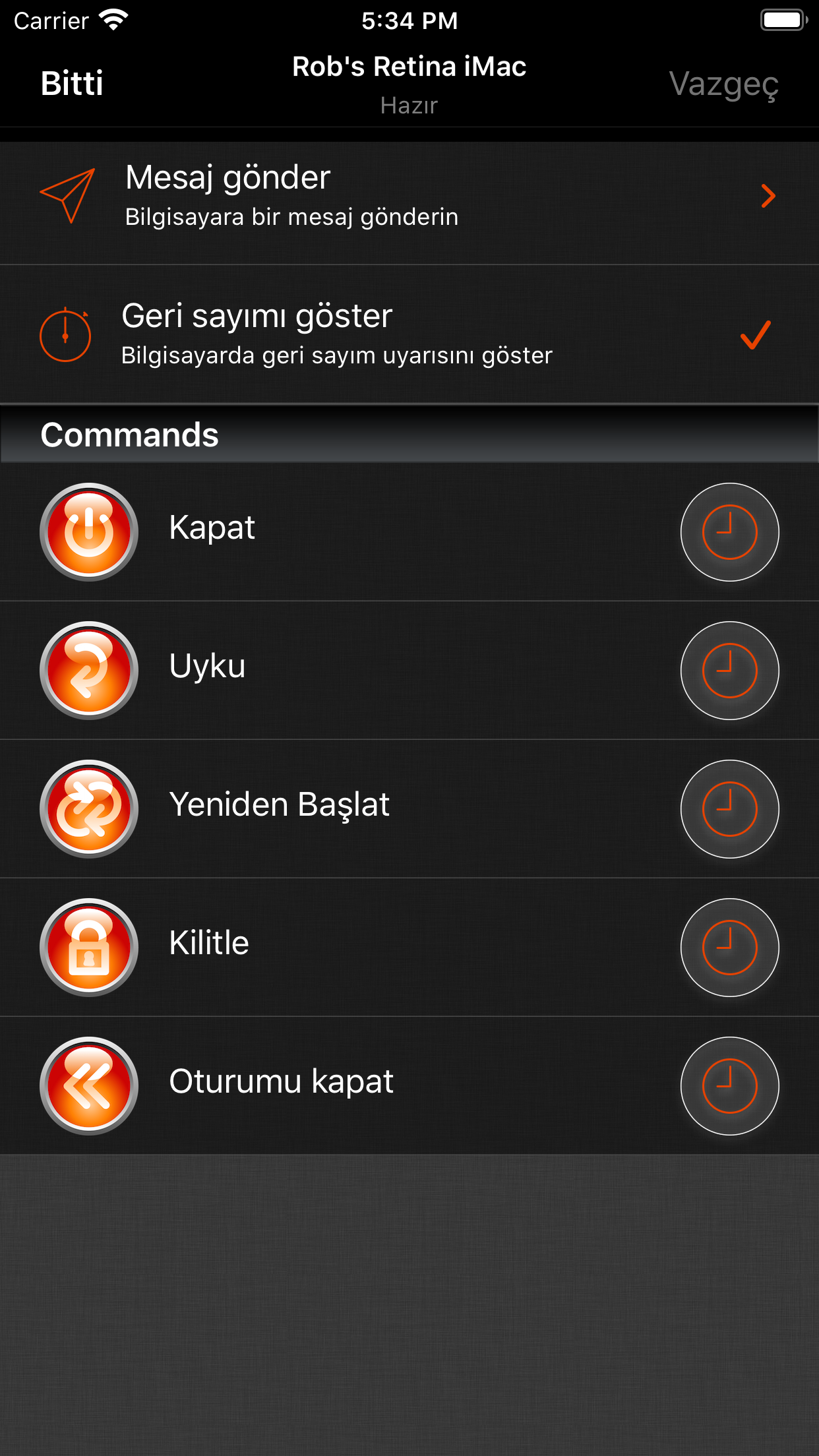Set a timer for the Uyku command

click(x=729, y=671)
